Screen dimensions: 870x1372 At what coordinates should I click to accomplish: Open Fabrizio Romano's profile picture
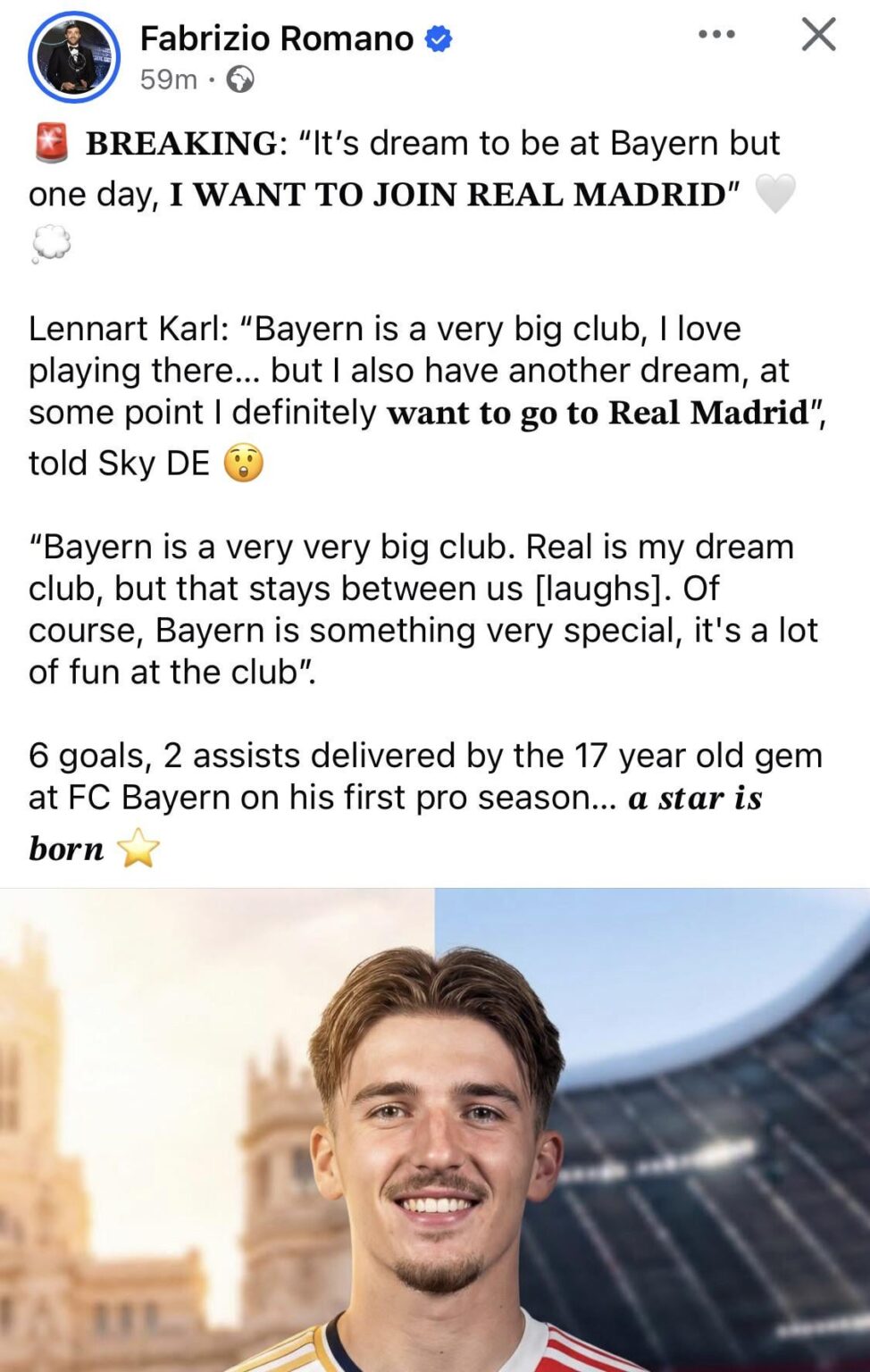pos(74,57)
